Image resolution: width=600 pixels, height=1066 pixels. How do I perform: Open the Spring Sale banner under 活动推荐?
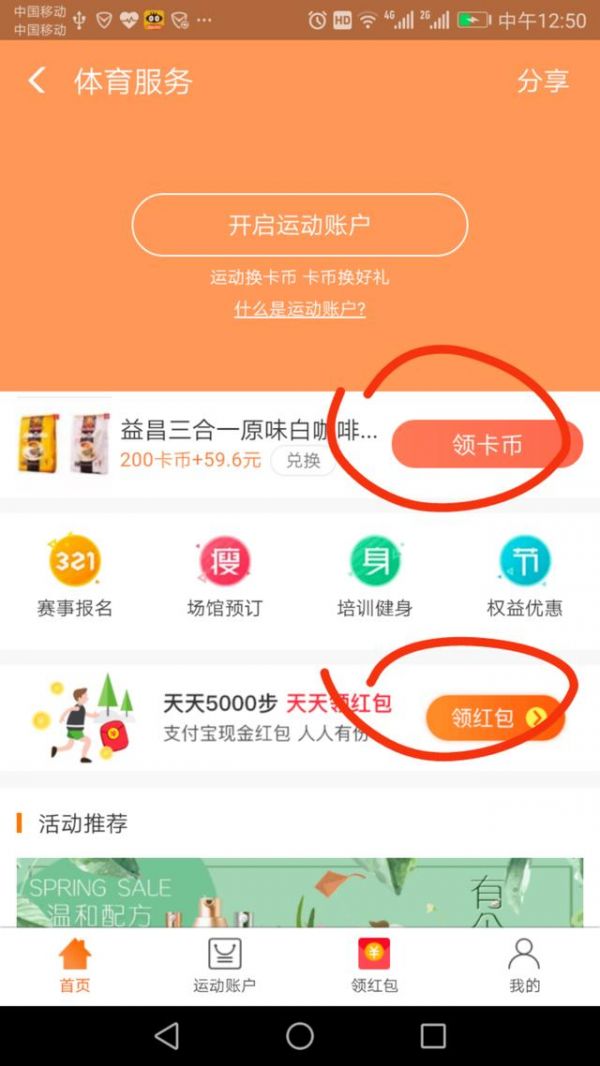tap(300, 892)
